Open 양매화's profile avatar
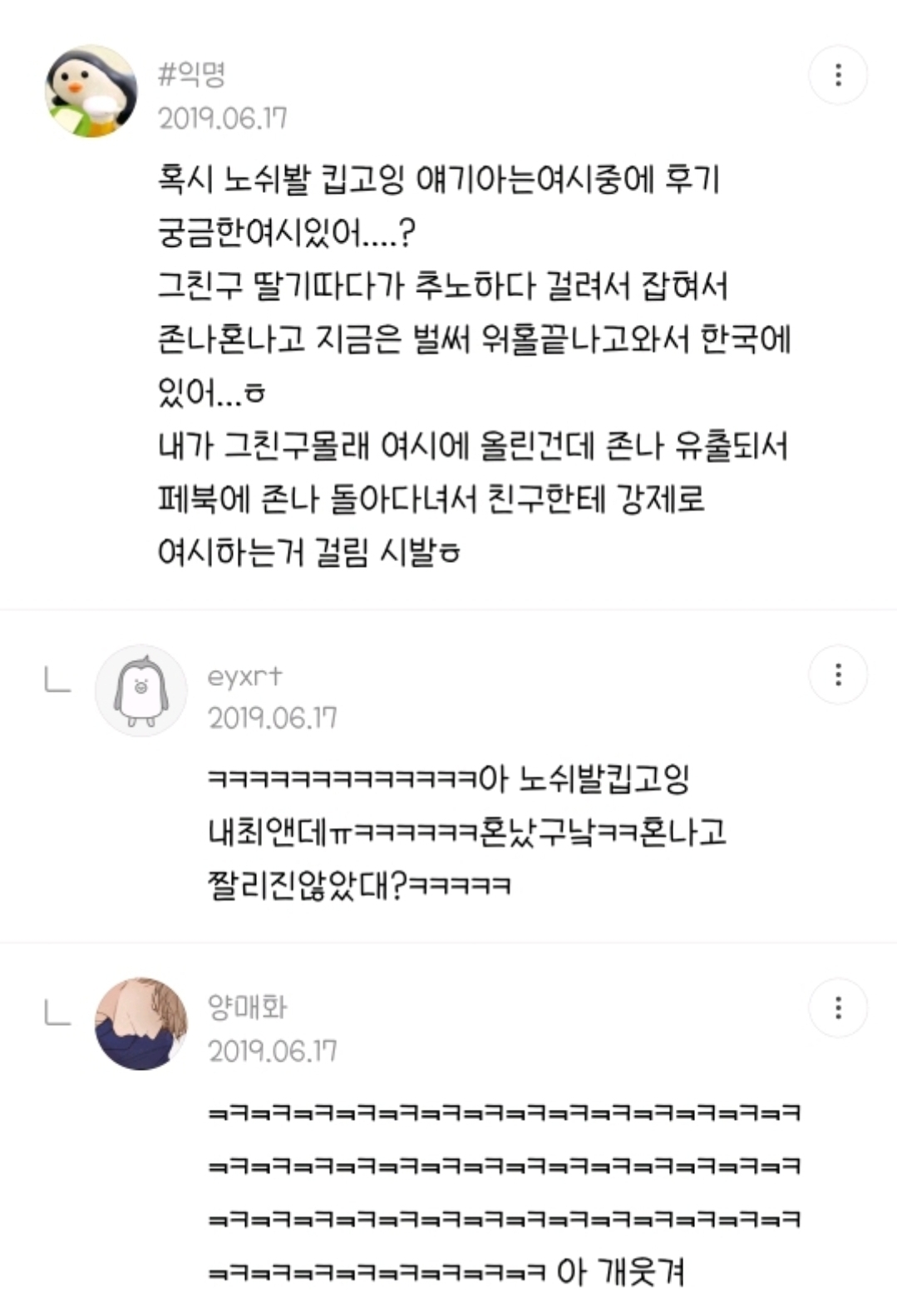 pyautogui.click(x=141, y=1023)
